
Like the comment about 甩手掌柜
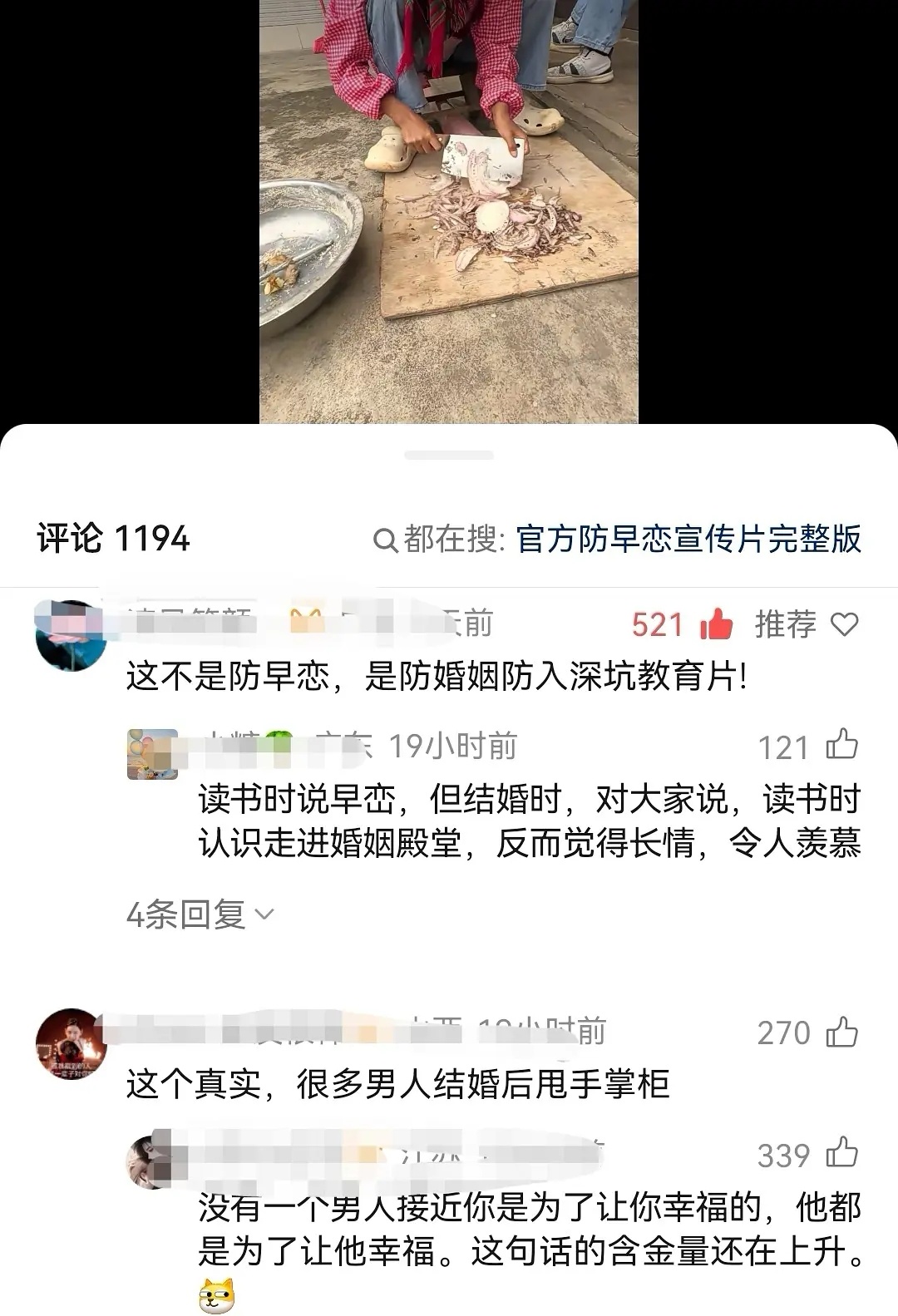click(841, 1033)
